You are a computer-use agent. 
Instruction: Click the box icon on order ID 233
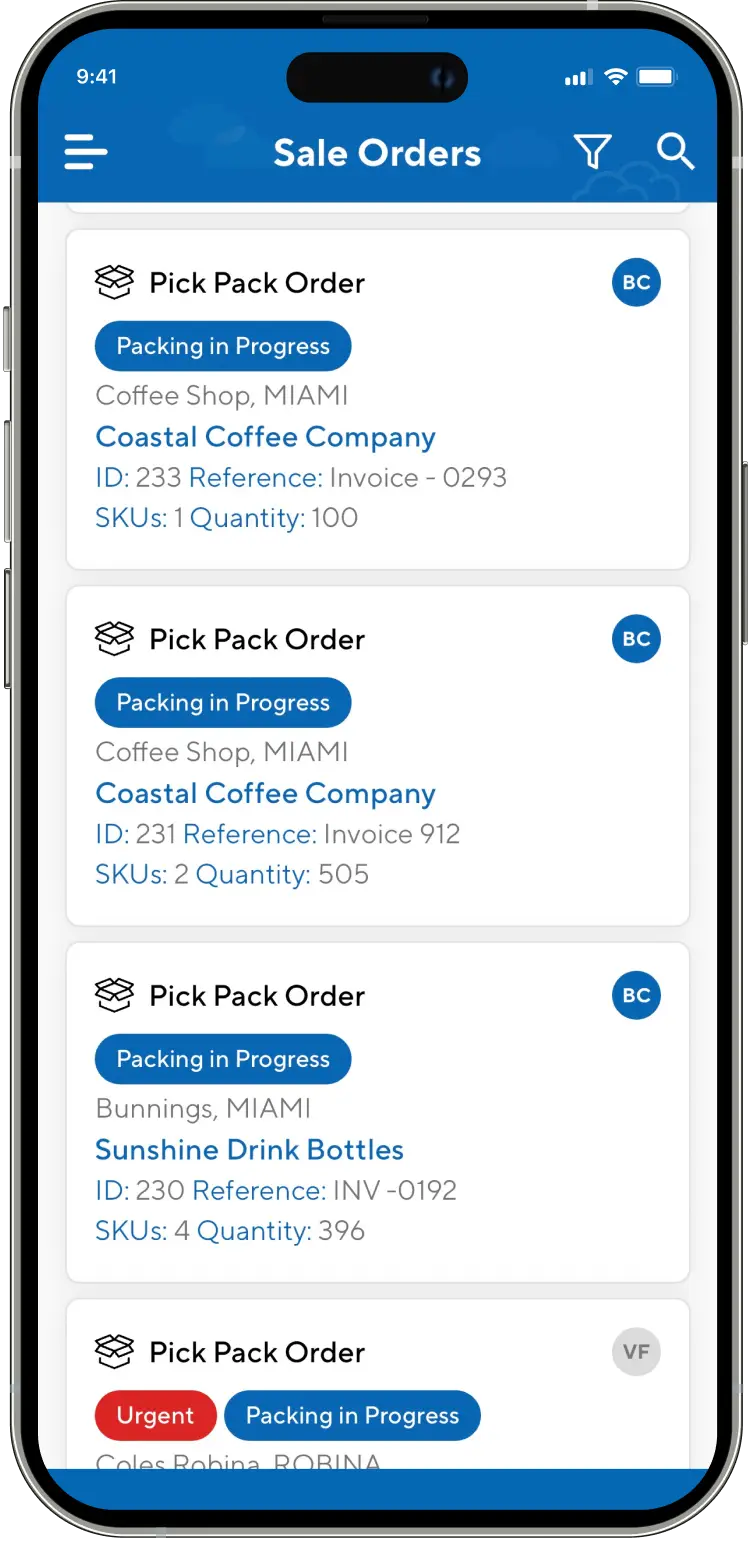[x=114, y=282]
